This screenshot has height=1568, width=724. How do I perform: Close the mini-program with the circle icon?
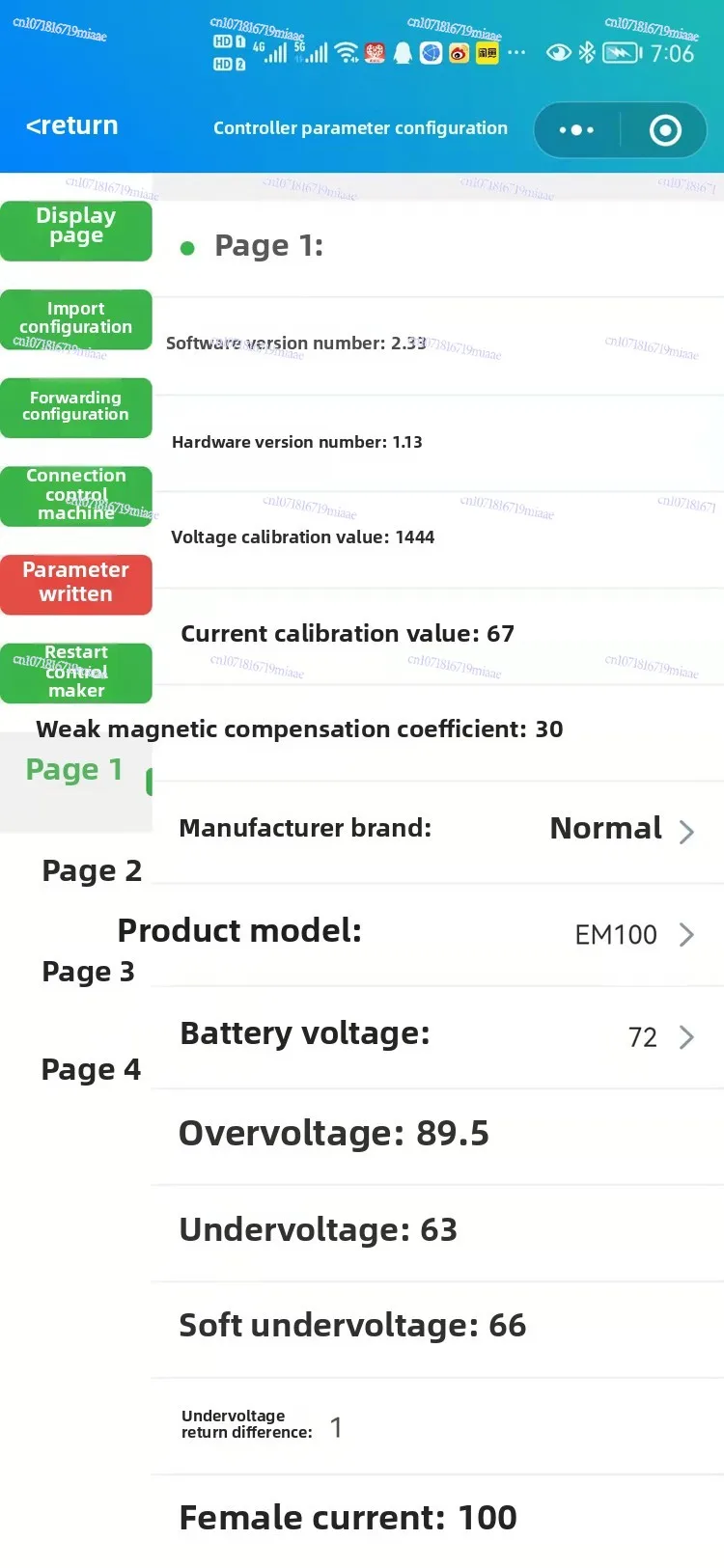(x=665, y=130)
